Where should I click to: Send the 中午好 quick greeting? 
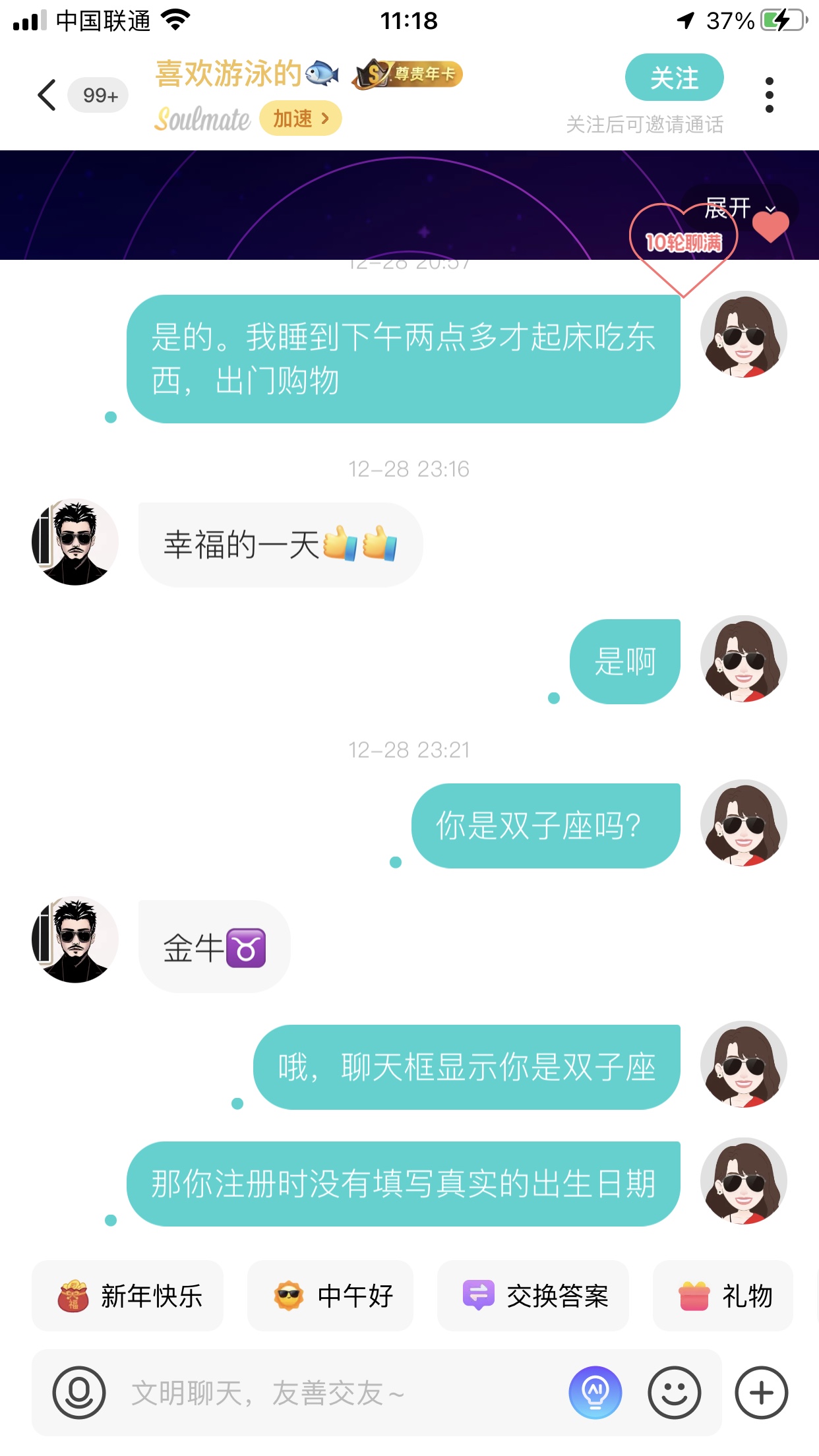(x=330, y=1296)
